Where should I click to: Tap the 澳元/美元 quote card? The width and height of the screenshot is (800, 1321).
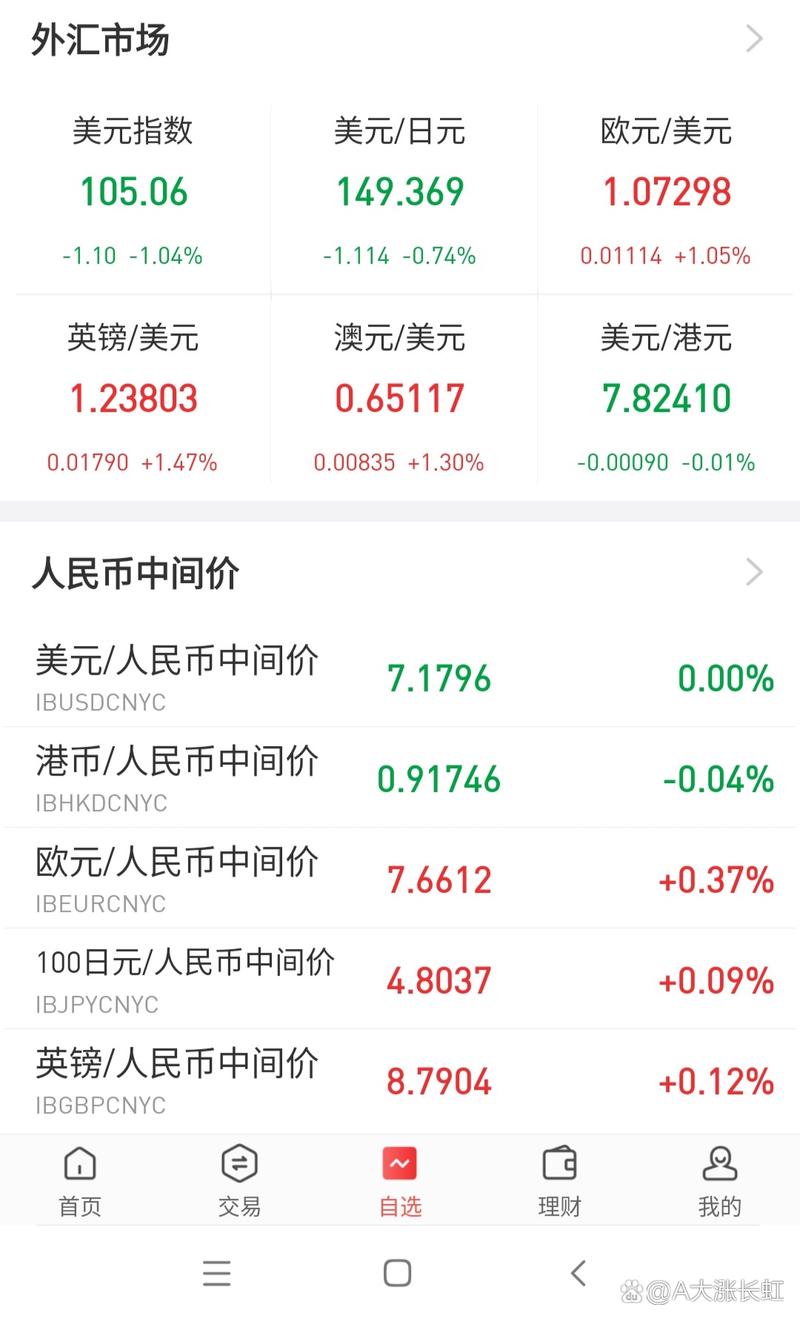click(400, 397)
